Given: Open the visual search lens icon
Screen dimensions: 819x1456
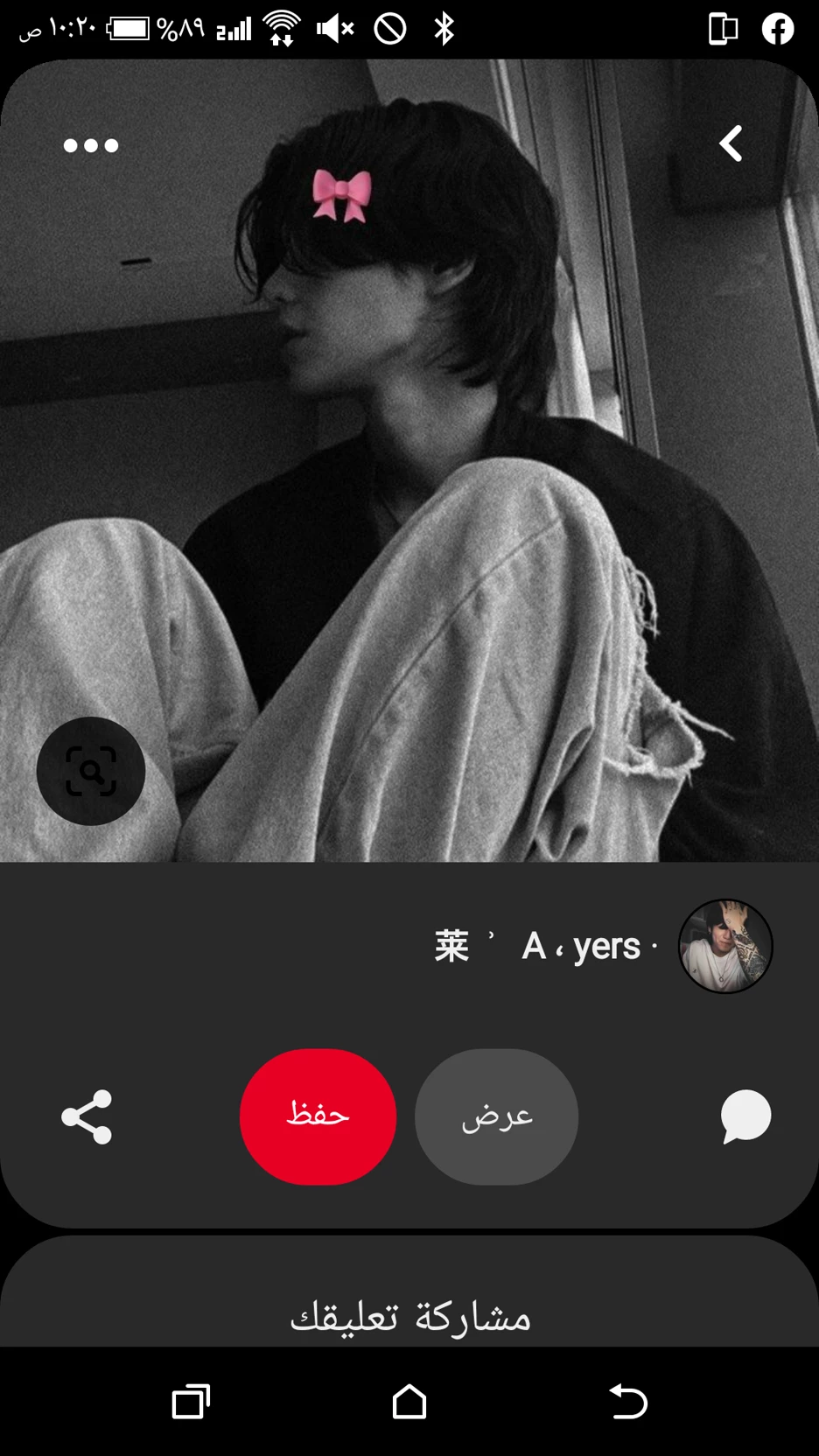Looking at the screenshot, I should pos(91,771).
